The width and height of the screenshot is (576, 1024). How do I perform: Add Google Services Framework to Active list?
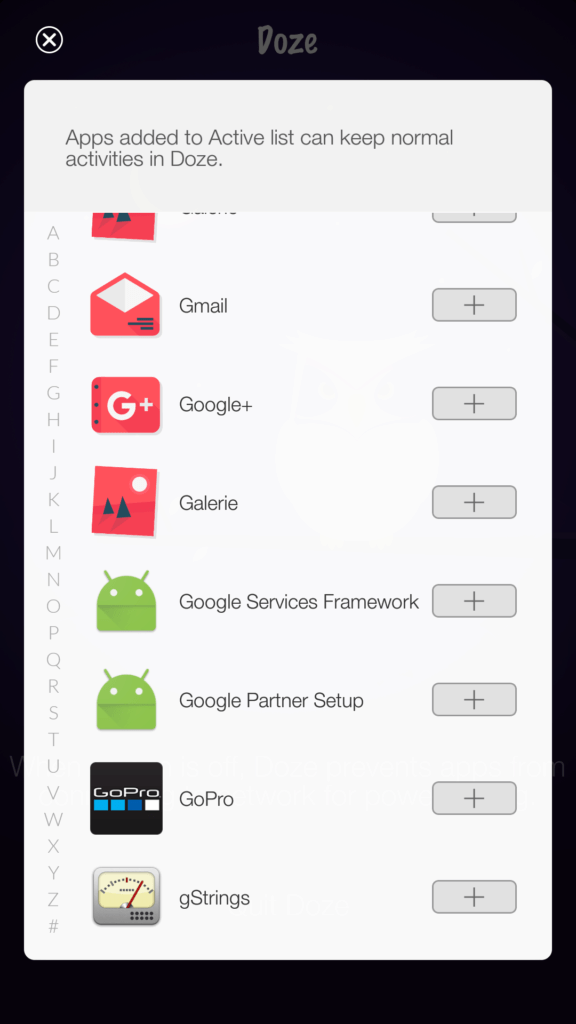(474, 601)
